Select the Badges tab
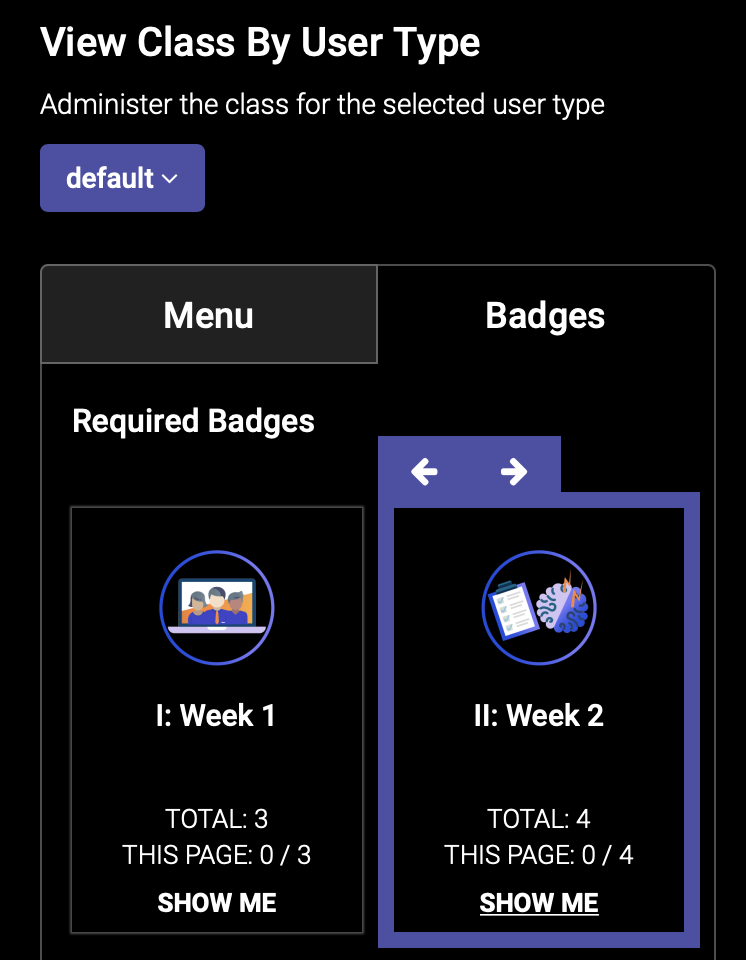 point(545,315)
